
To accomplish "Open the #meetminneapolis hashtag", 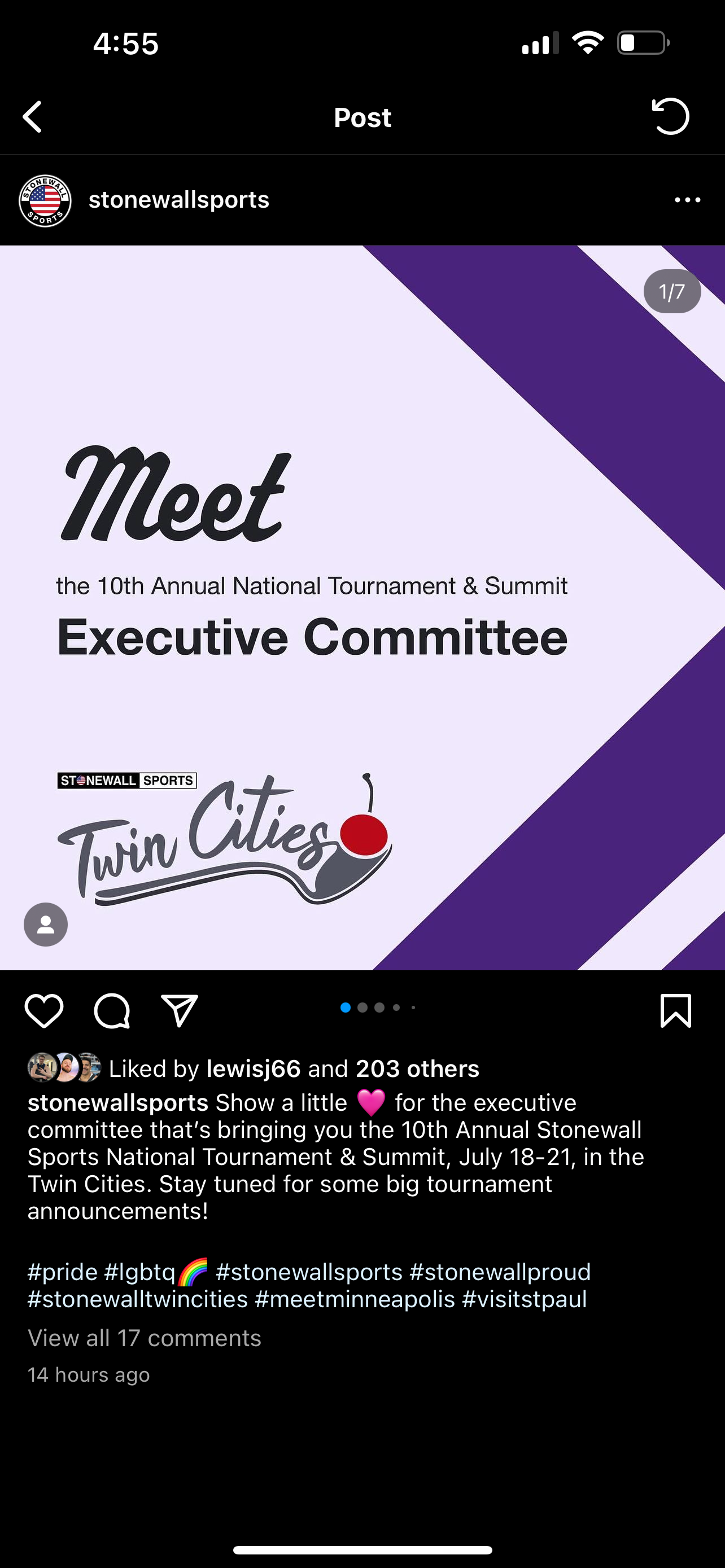I will [355, 1299].
